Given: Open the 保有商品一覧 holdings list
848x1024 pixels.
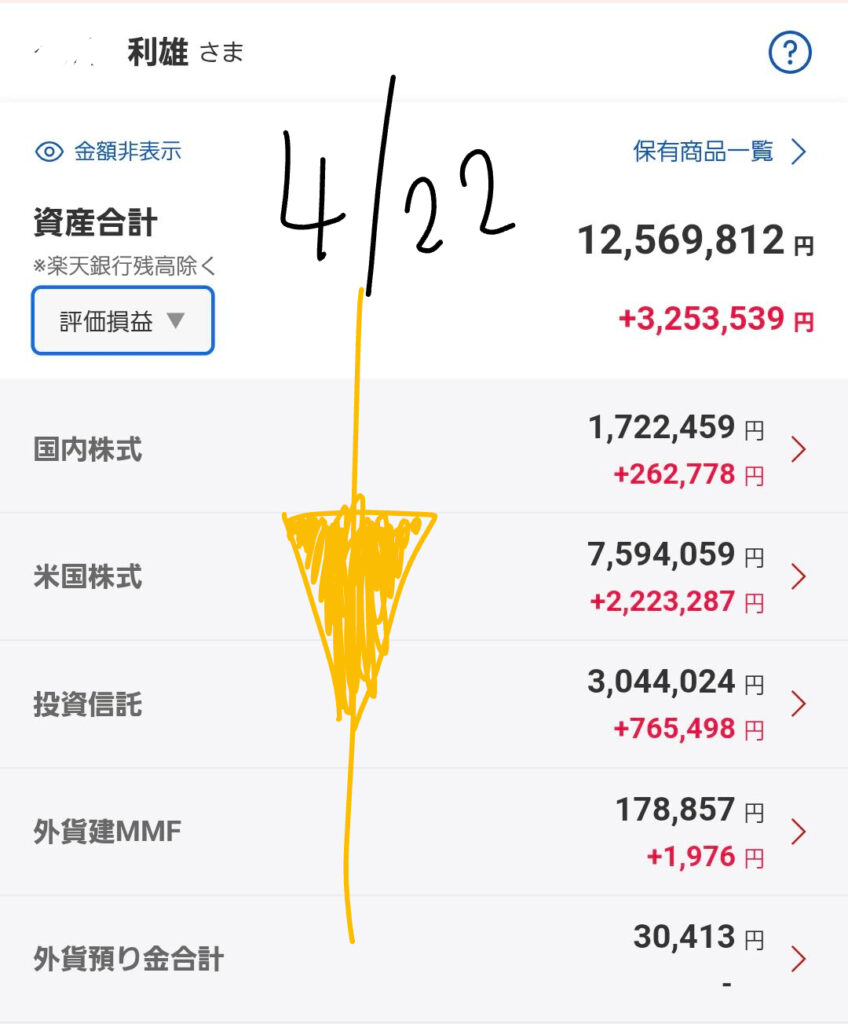Looking at the screenshot, I should pos(719,152).
